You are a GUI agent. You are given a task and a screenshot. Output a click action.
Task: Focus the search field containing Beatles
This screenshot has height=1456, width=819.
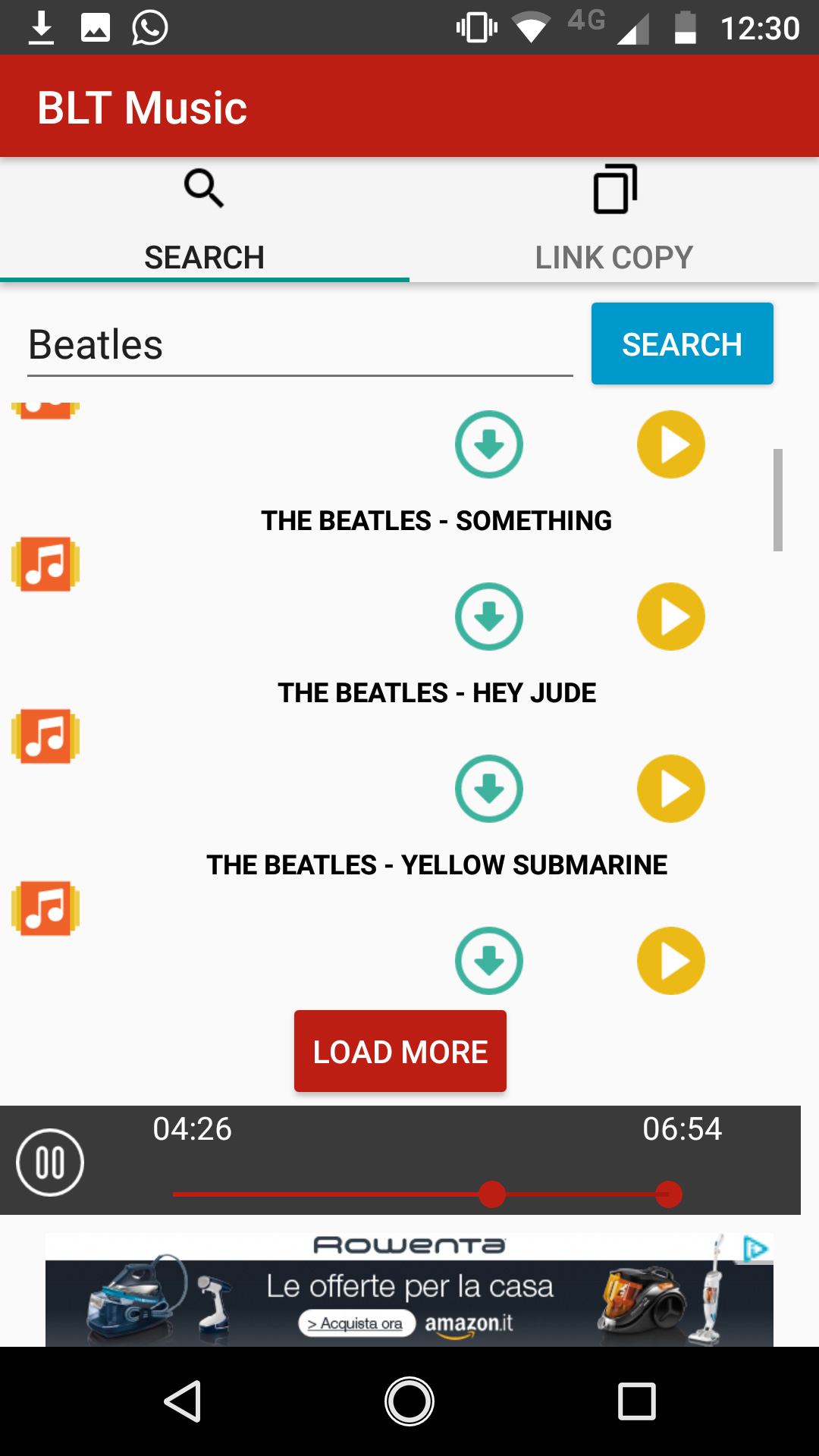pyautogui.click(x=300, y=345)
